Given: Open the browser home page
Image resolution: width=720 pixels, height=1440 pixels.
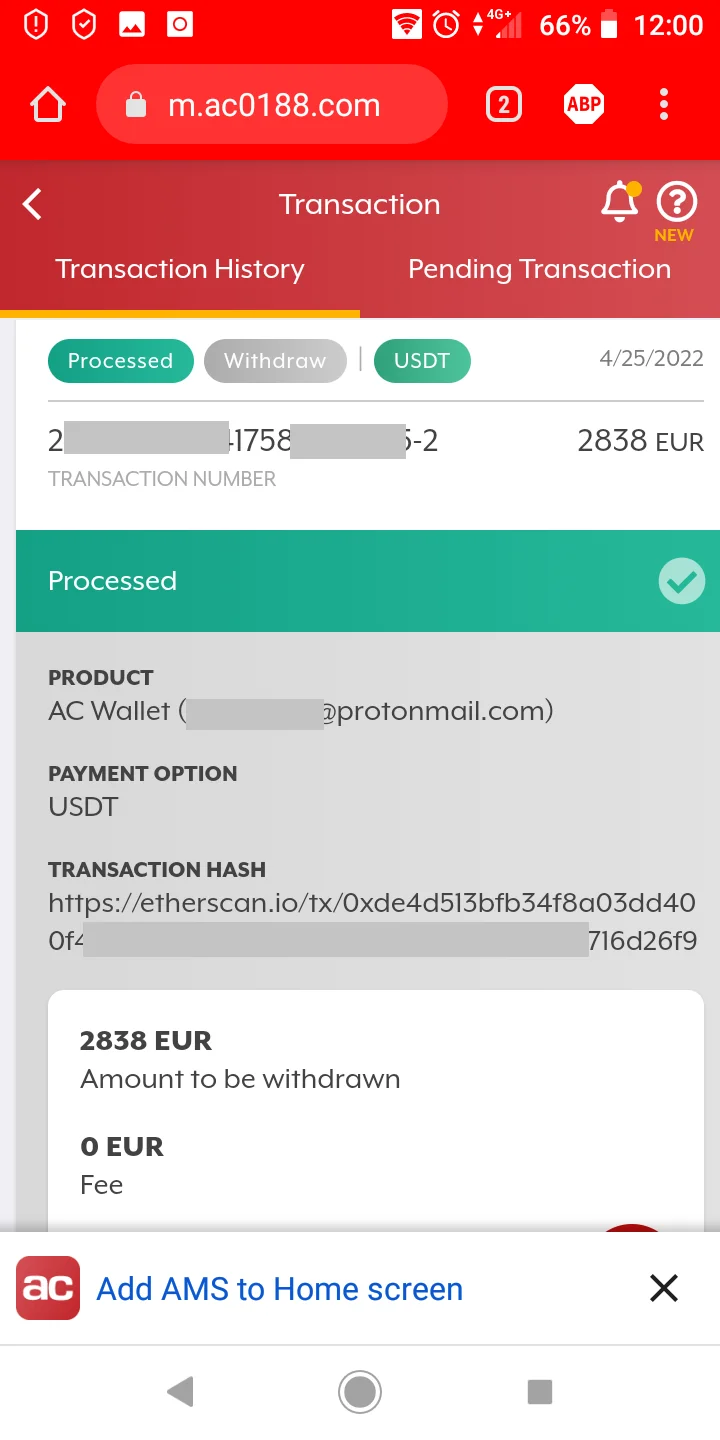Looking at the screenshot, I should point(48,105).
